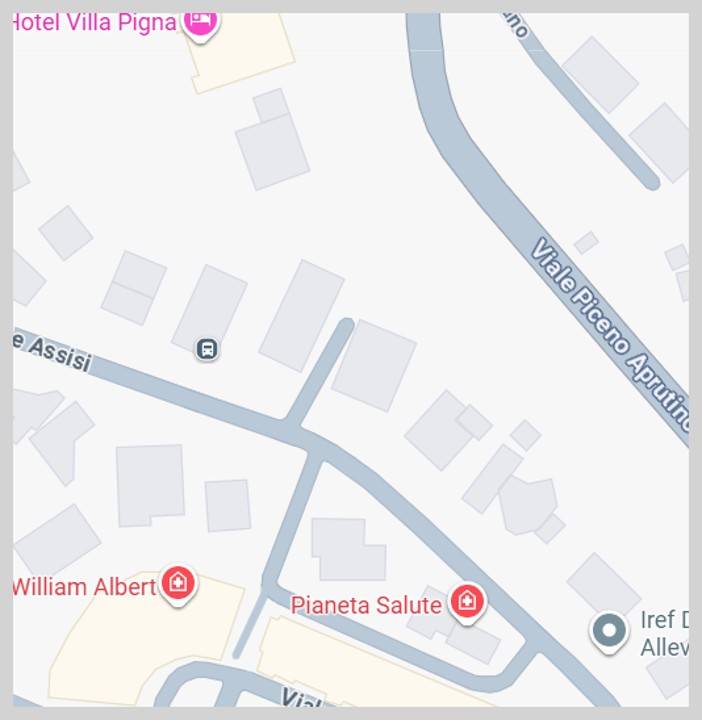Select the William Albert medical pin
The width and height of the screenshot is (702, 720).
coord(178,583)
